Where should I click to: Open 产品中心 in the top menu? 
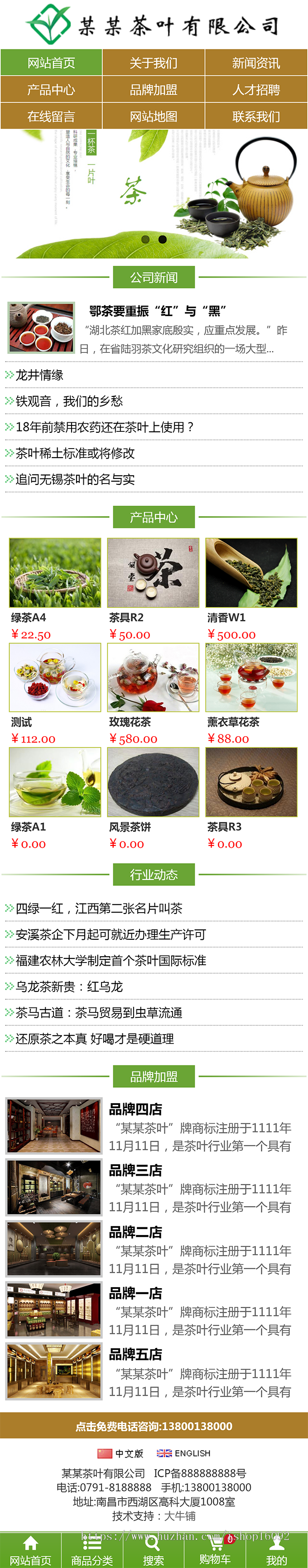point(51,90)
